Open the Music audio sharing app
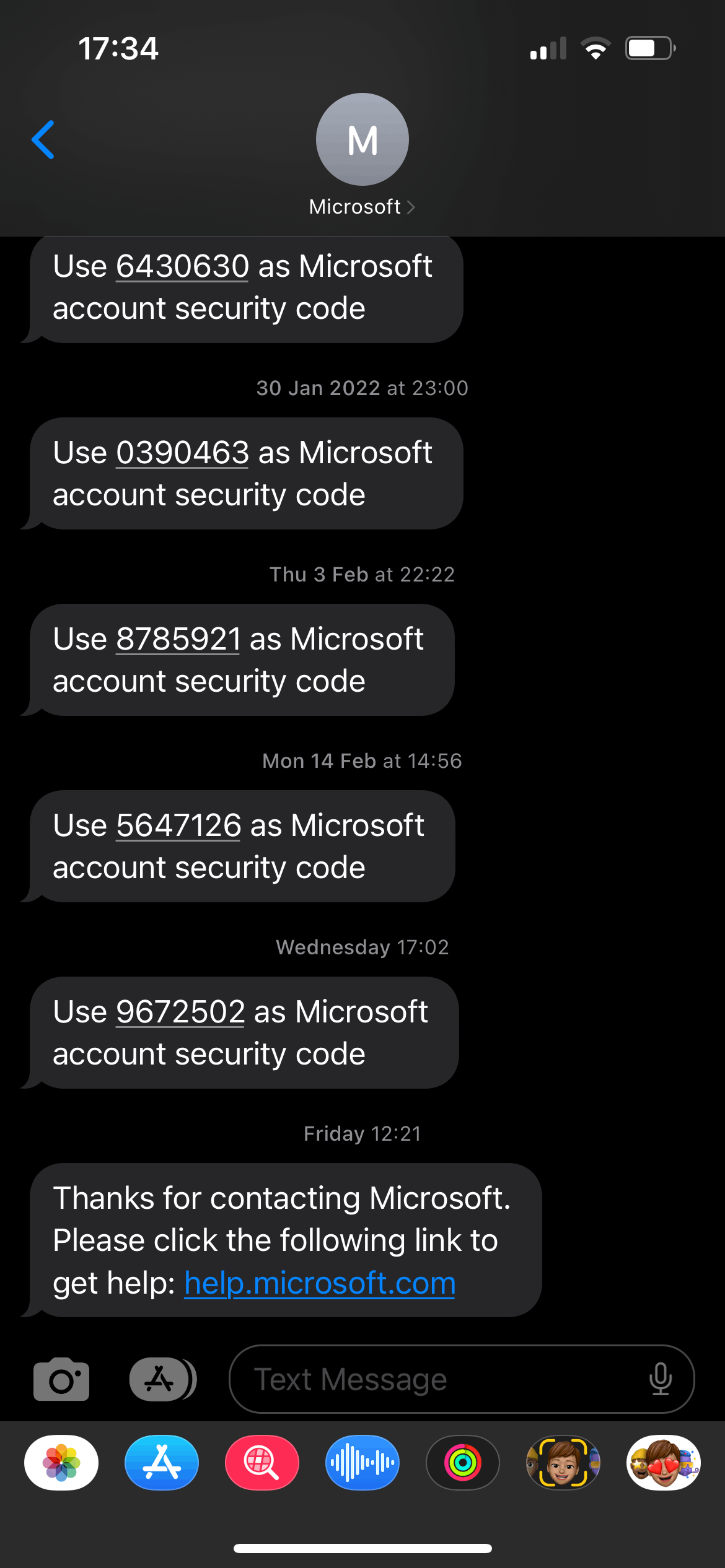This screenshot has width=725, height=1568. (362, 1462)
